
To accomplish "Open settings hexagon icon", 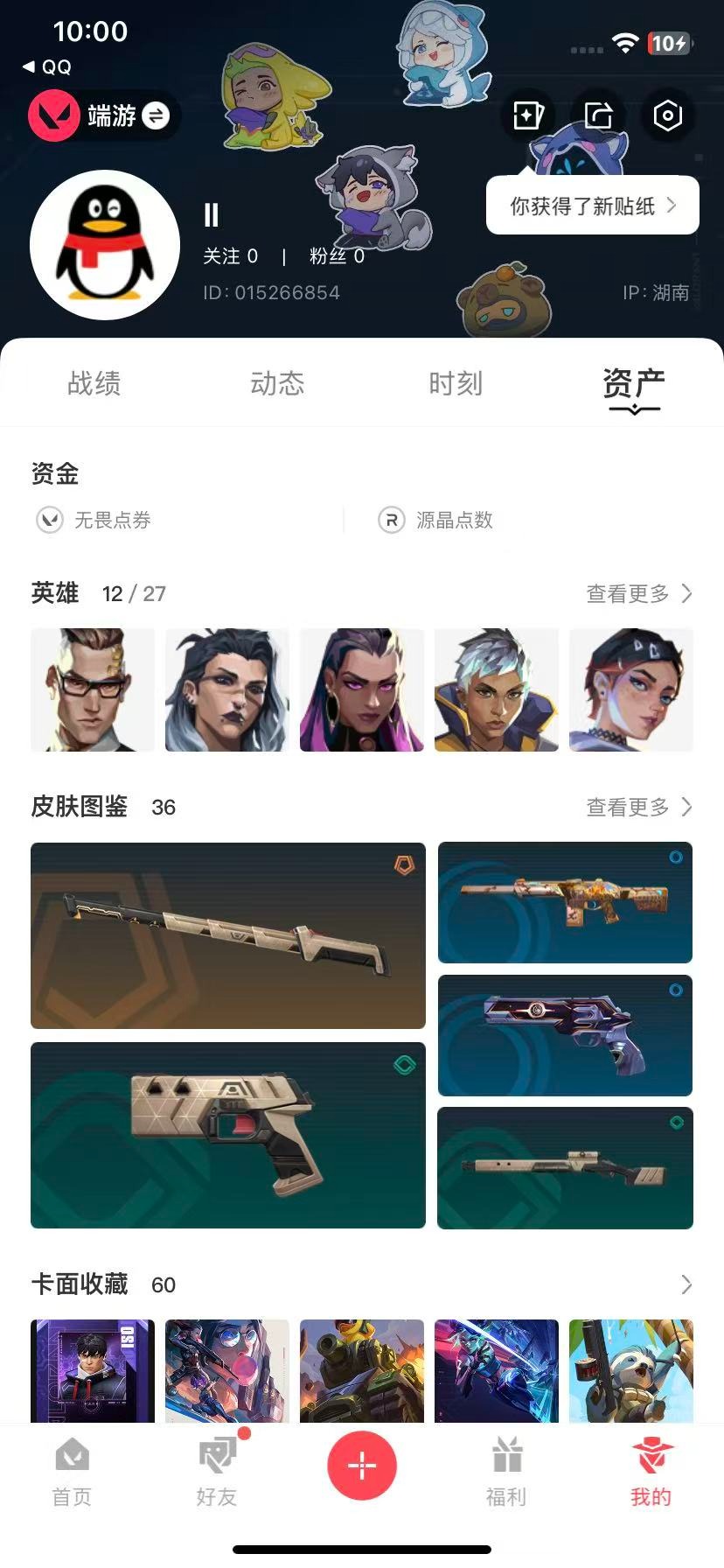I will click(x=667, y=115).
